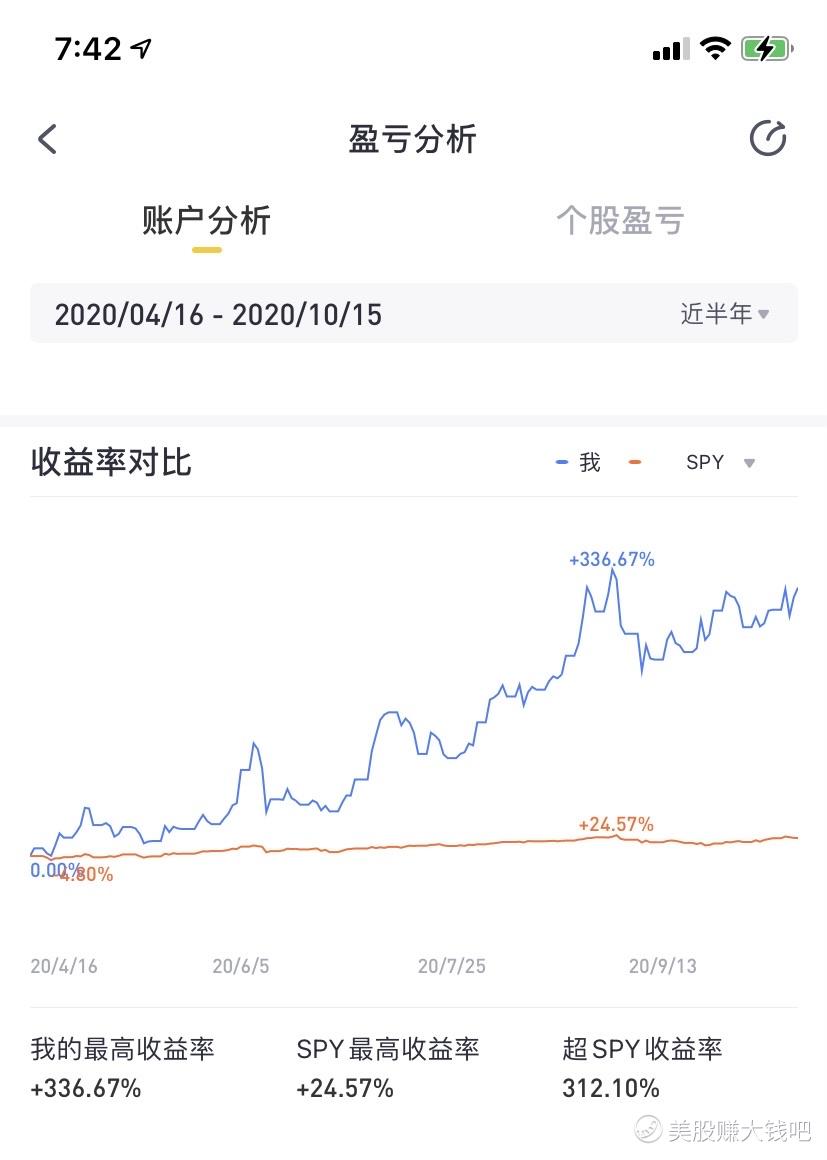Open the SPY benchmark comparison dropdown

point(720,462)
